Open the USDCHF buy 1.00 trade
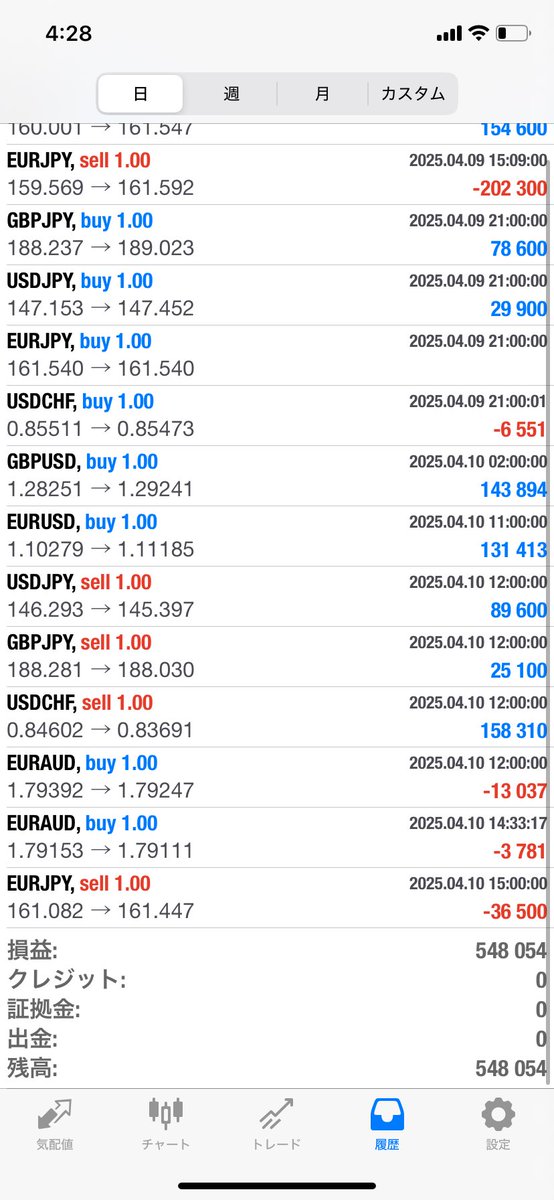This screenshot has height=1200, width=554. tap(277, 415)
